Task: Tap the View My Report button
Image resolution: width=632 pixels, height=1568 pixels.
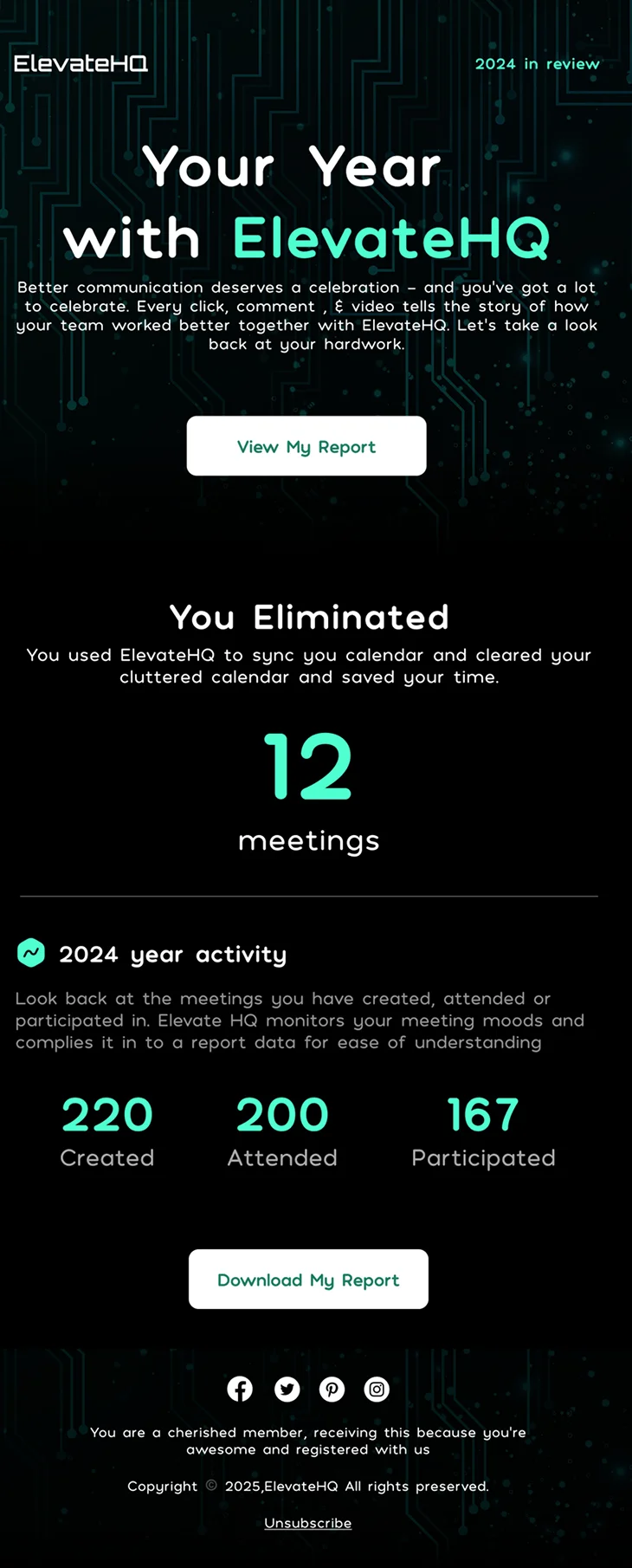Action: 306,446
